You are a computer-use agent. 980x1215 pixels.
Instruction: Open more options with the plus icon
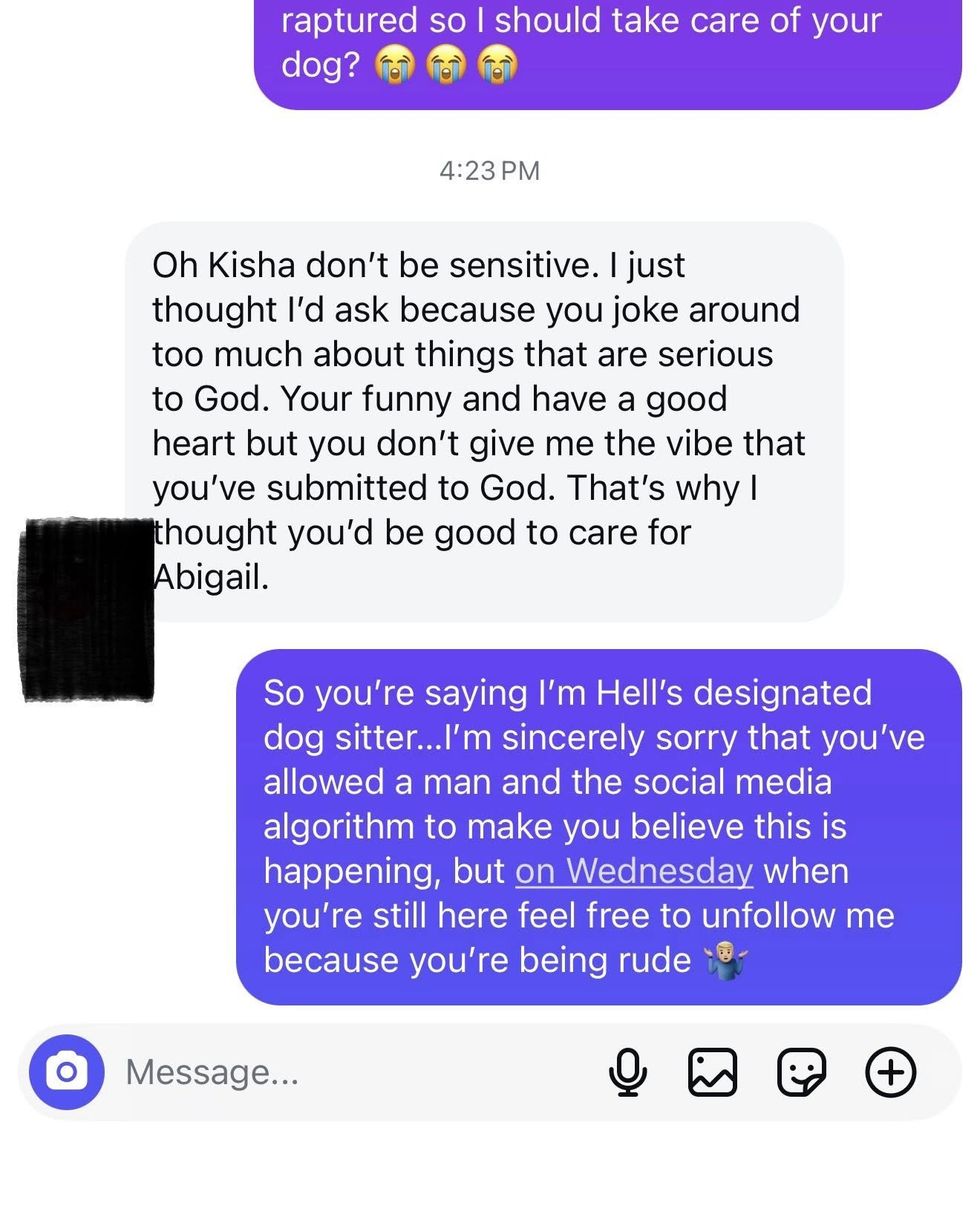tap(890, 1072)
